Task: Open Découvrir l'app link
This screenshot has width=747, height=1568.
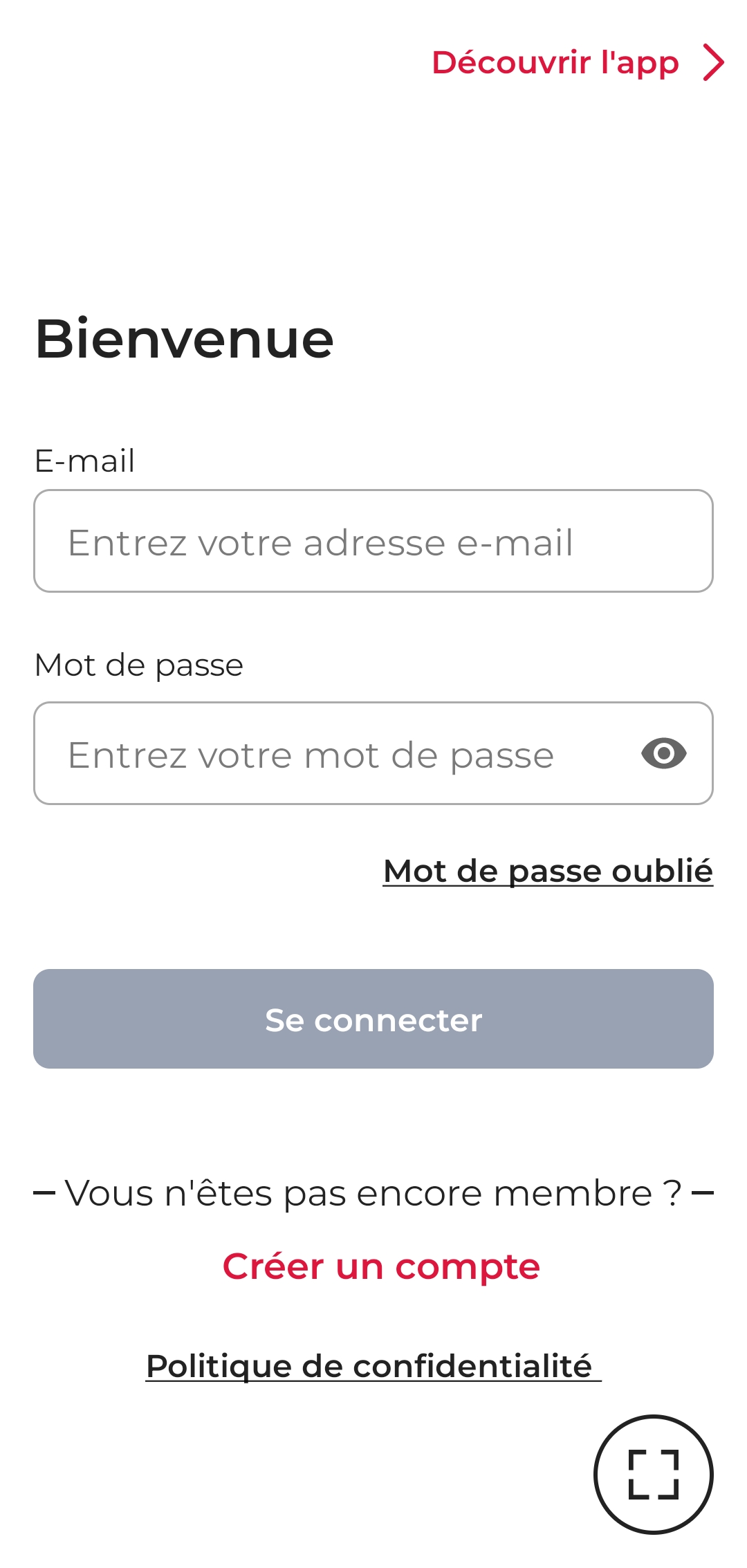Action: pos(578,62)
